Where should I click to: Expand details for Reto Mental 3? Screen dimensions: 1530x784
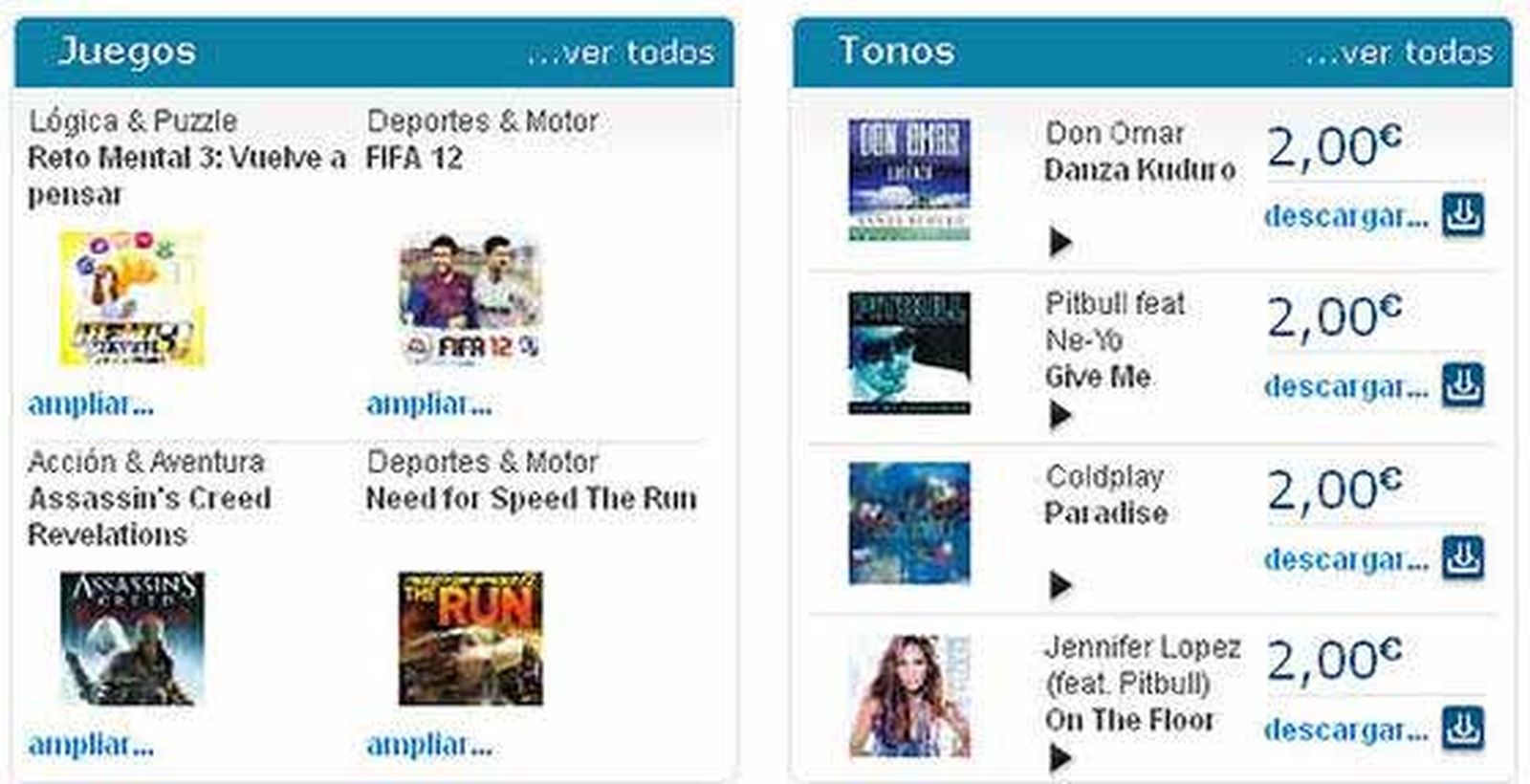click(91, 404)
